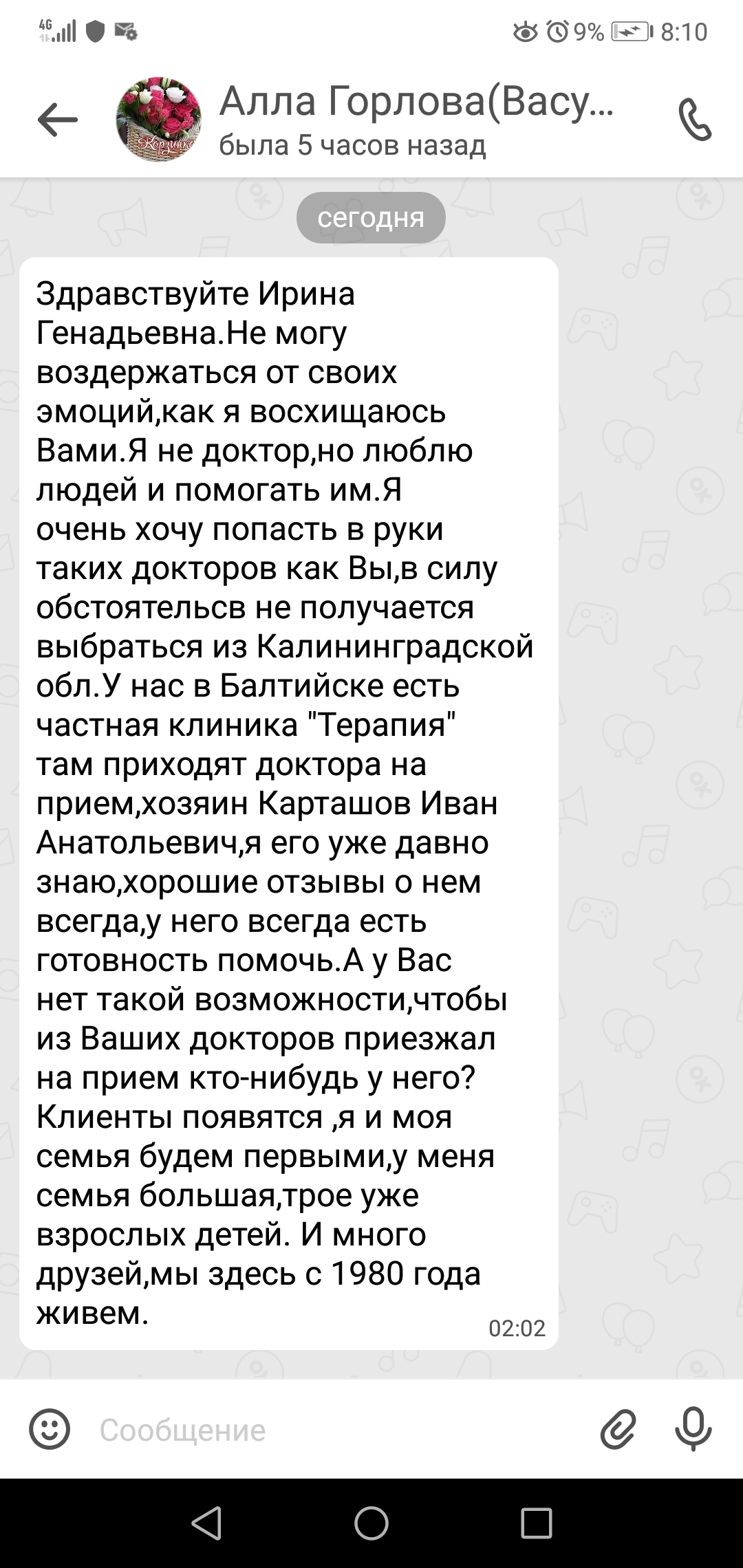The height and width of the screenshot is (1568, 743).
Task: Open the emoji picker
Action: point(50,1430)
